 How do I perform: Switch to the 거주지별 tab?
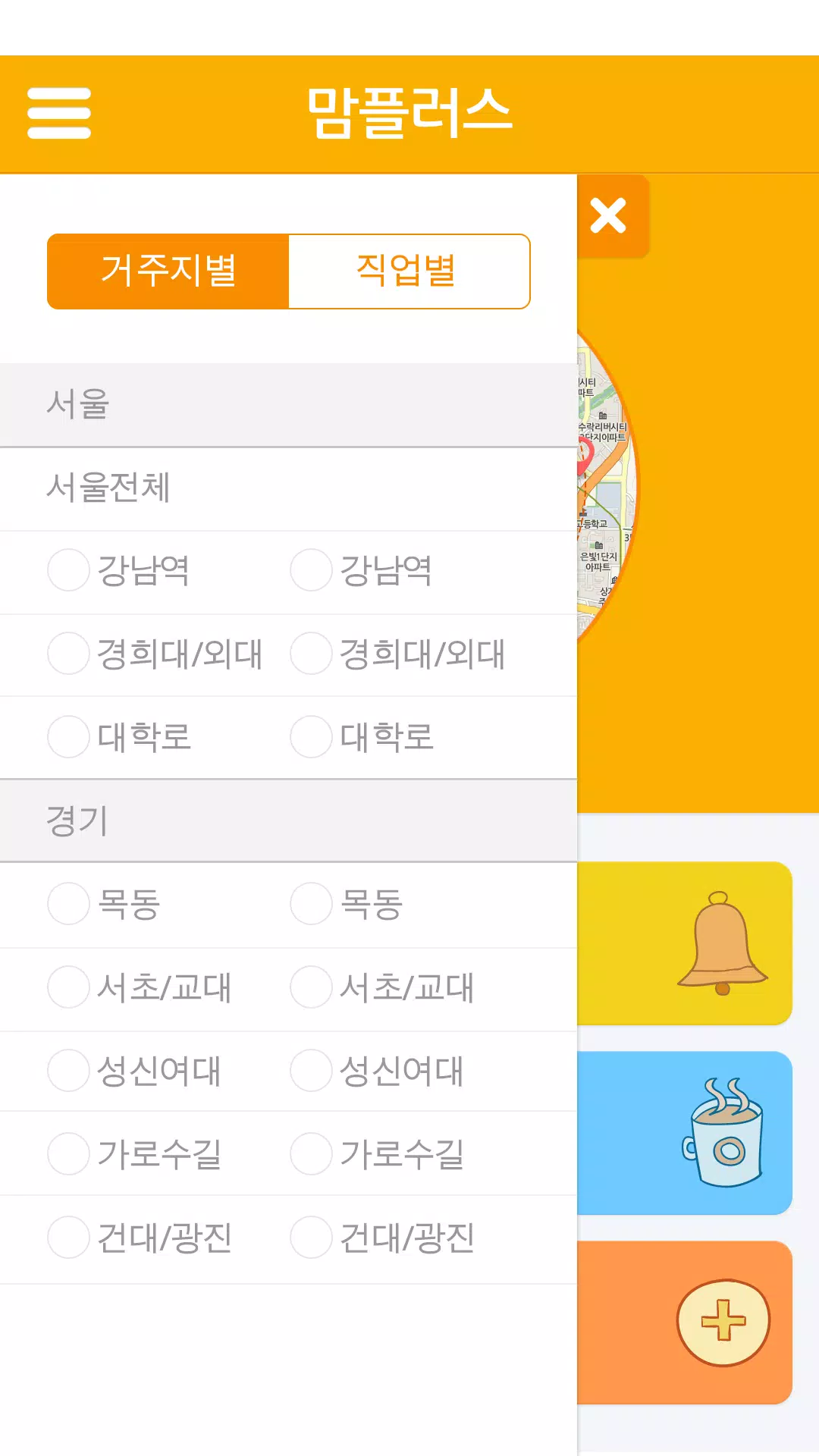click(x=168, y=271)
